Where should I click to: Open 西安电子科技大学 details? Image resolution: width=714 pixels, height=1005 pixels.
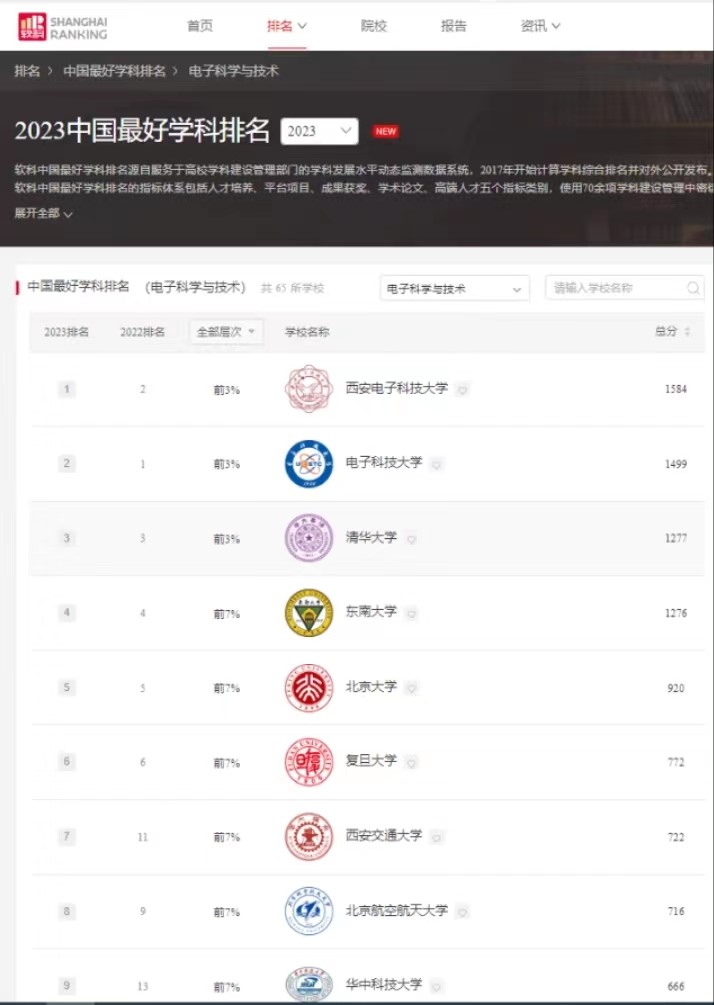coord(396,388)
